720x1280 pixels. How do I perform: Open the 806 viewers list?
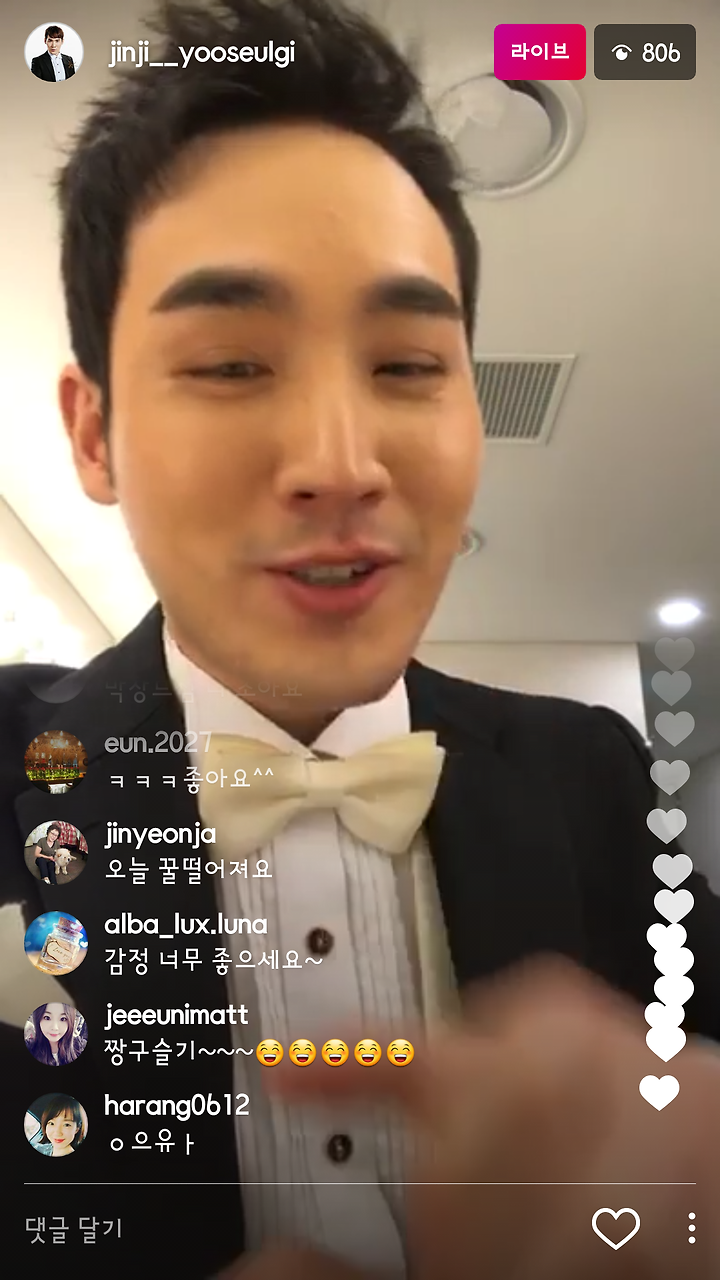(x=645, y=52)
